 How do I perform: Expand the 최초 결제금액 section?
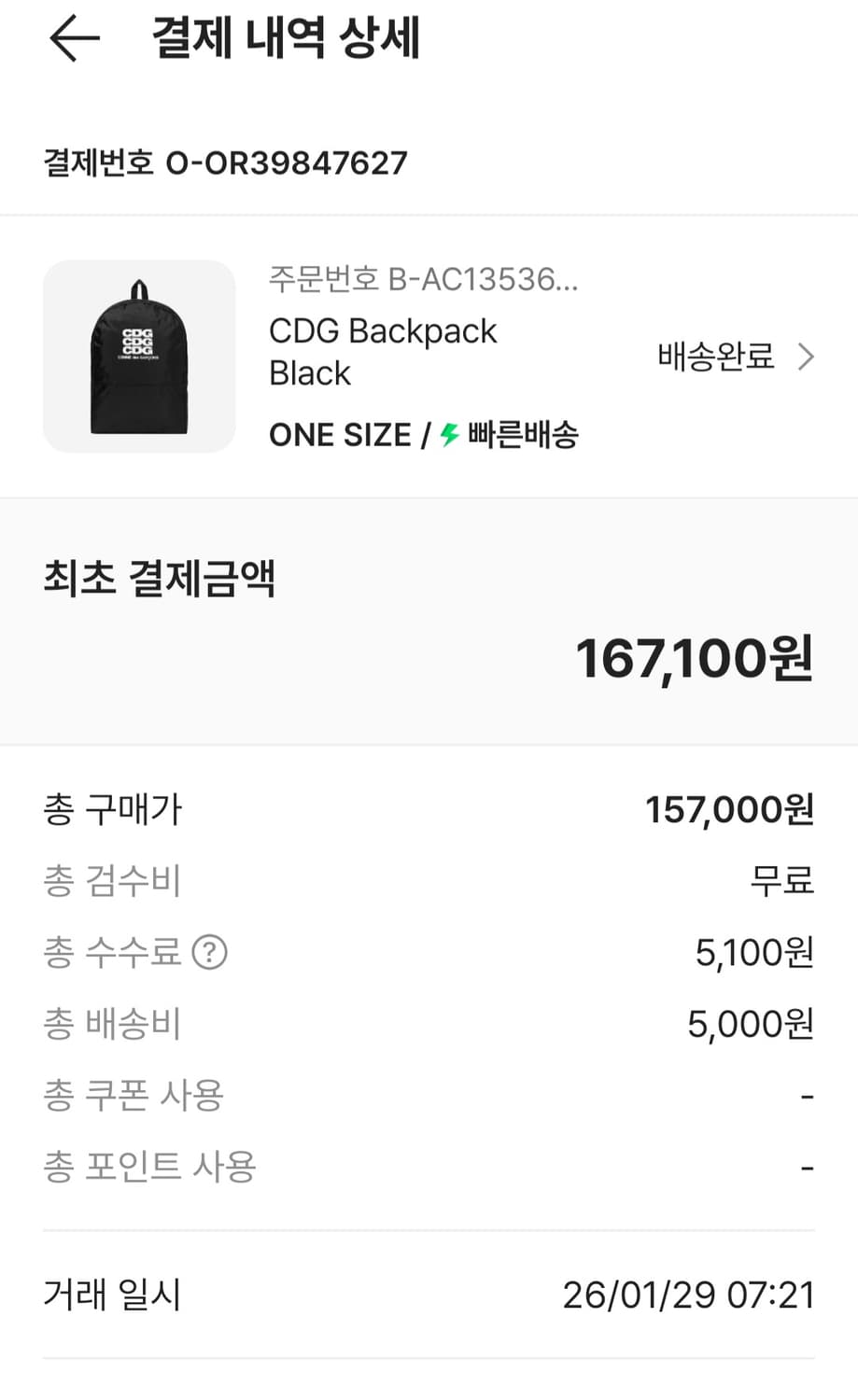[x=161, y=579]
